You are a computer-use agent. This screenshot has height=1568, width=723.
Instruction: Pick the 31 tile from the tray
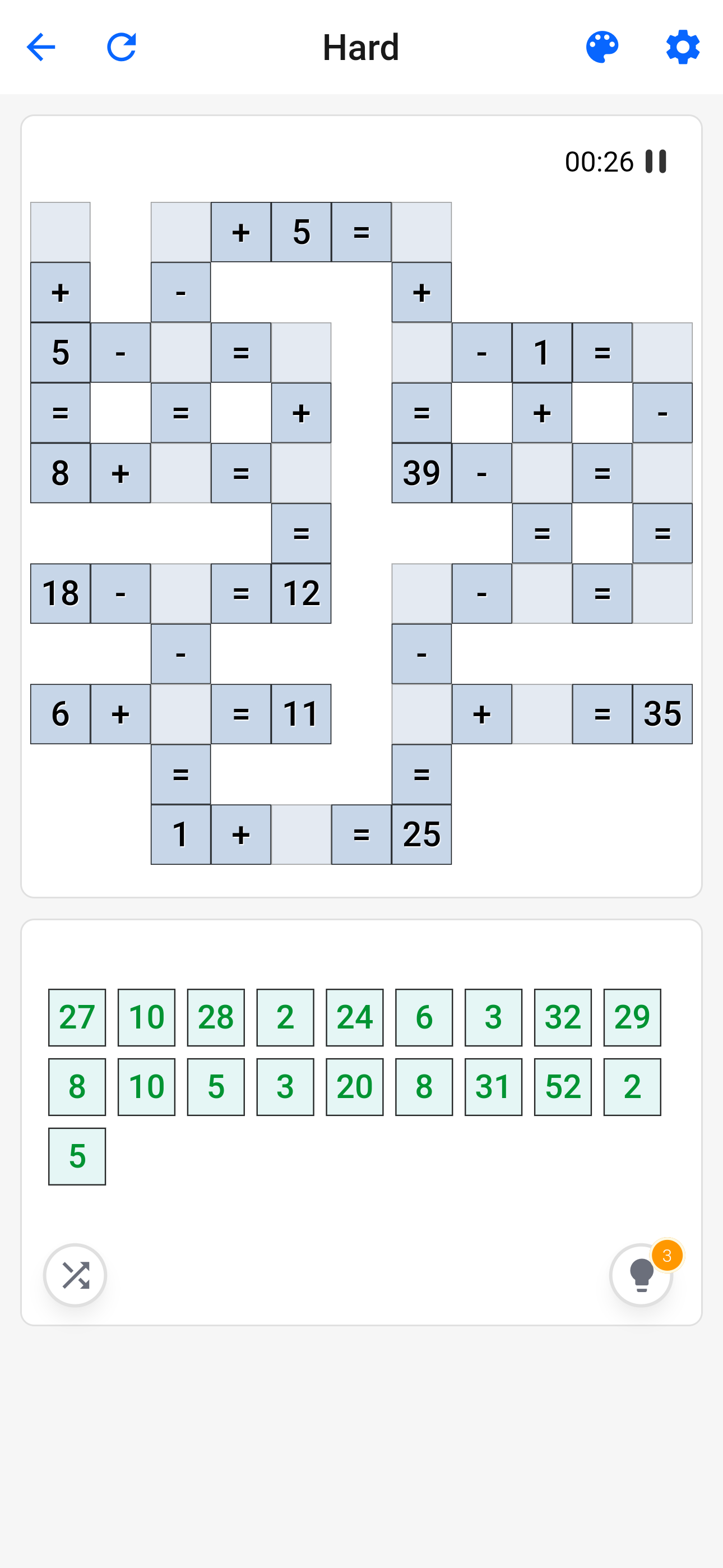click(x=494, y=1086)
